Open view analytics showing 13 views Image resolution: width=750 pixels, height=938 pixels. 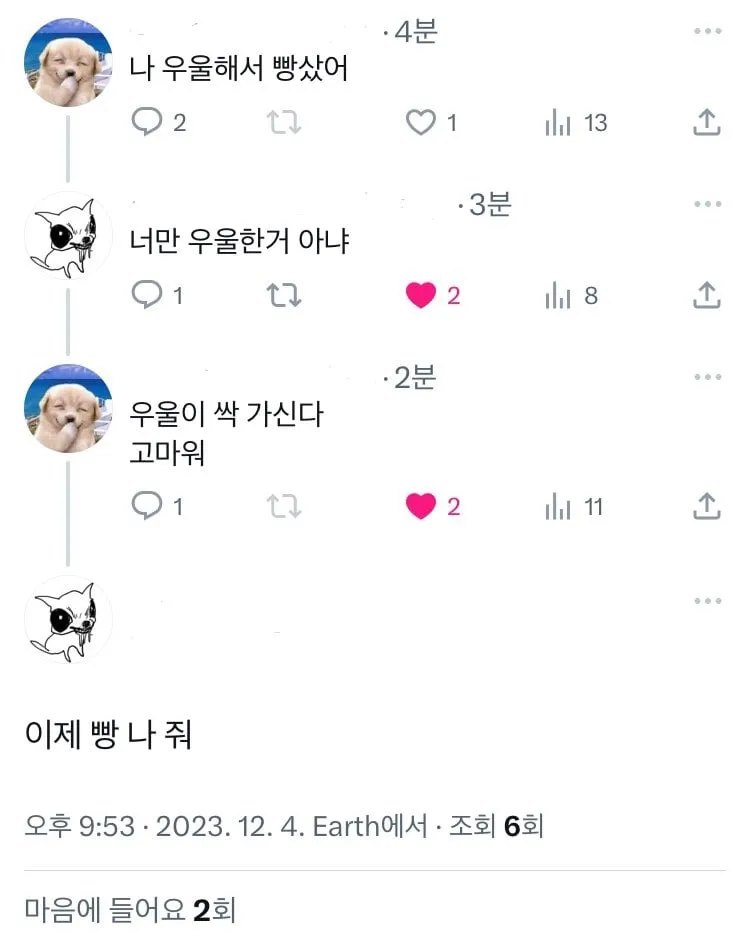tap(560, 122)
